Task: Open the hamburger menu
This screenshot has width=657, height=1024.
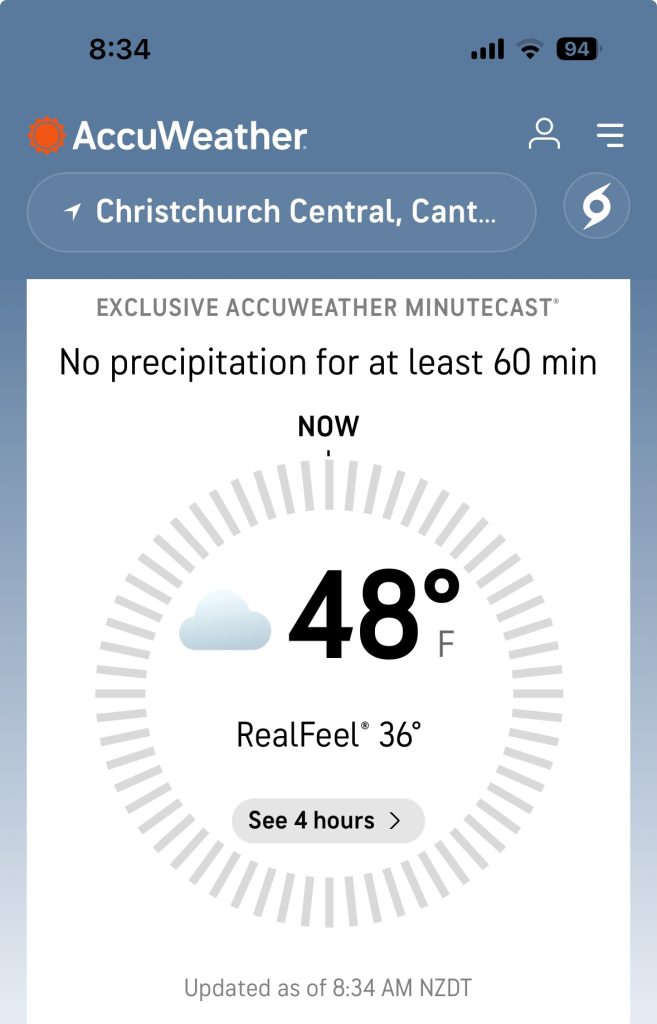Action: coord(609,135)
